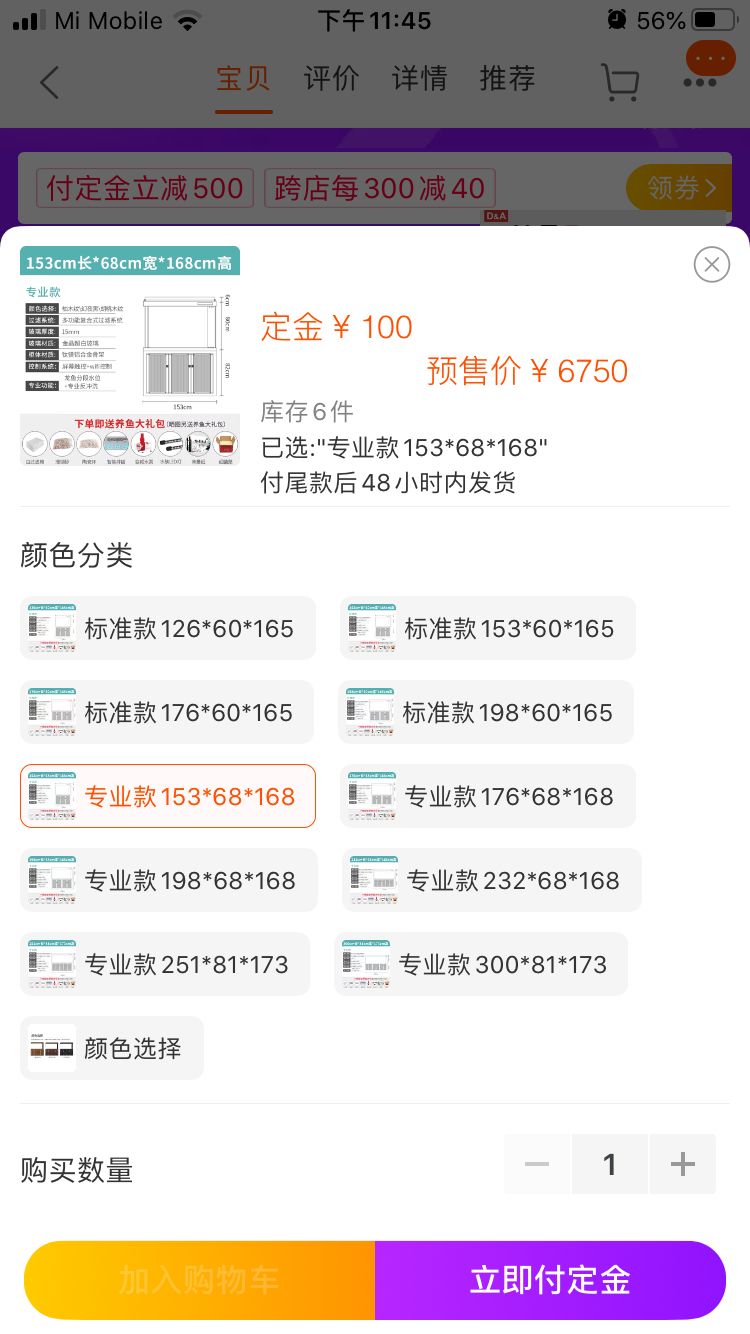Screen dimensions: 750x1334
Task: Tap the 付定金立减500 coupon link
Action: [144, 187]
